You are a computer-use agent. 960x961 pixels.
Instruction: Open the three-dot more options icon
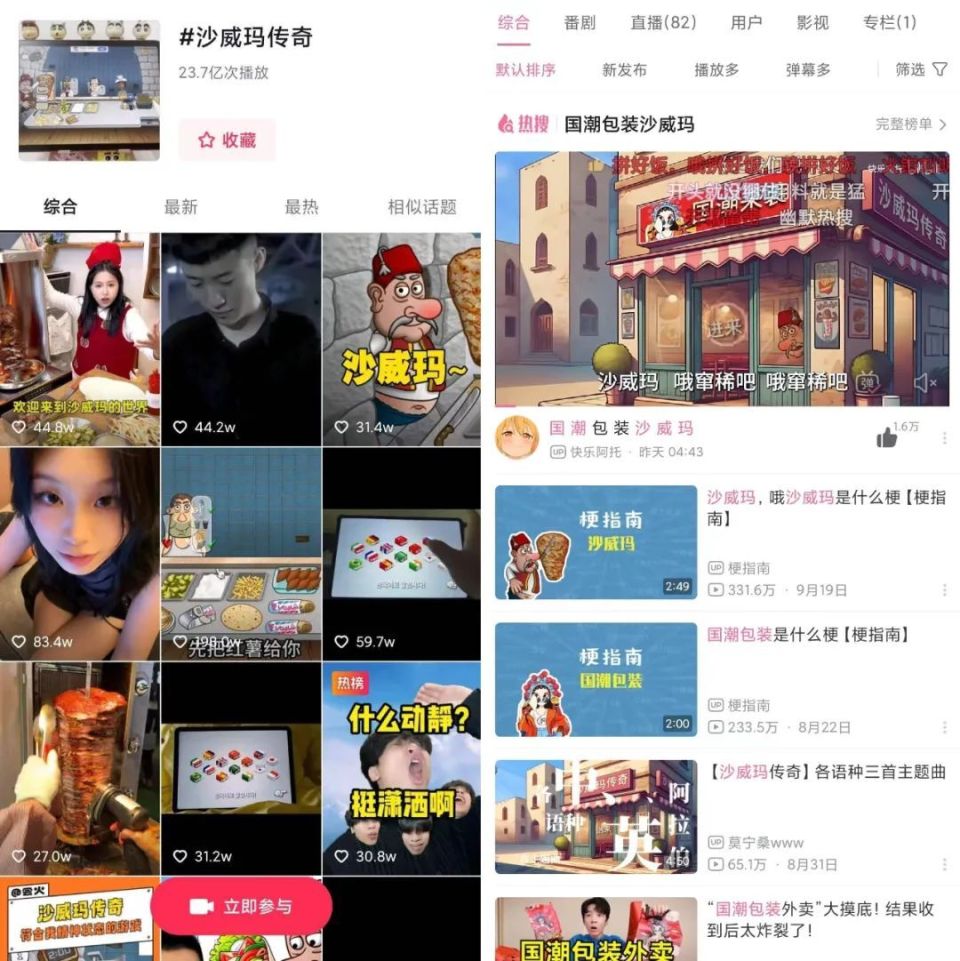coord(945,437)
